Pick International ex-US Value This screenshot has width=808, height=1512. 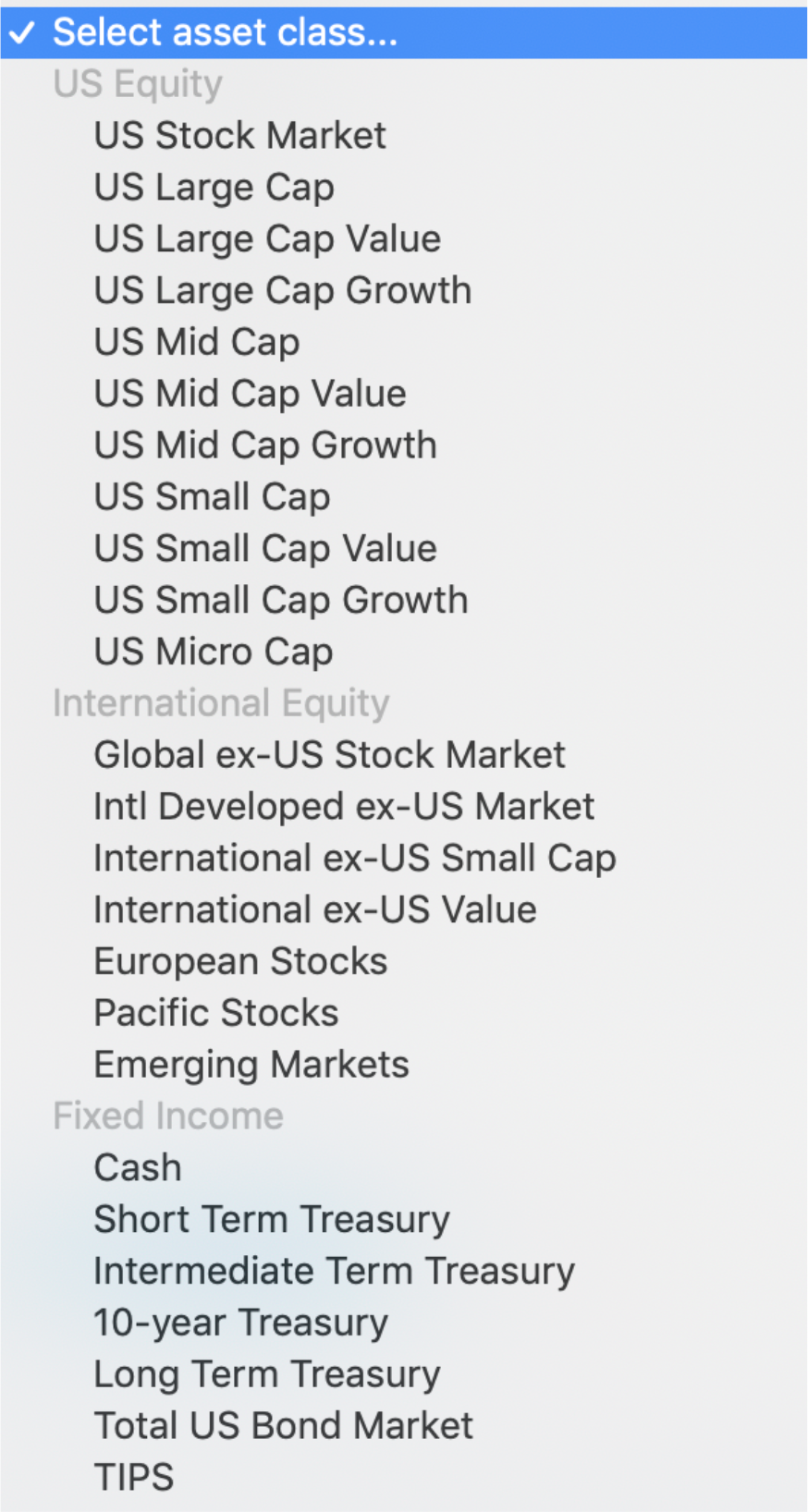(x=404, y=910)
